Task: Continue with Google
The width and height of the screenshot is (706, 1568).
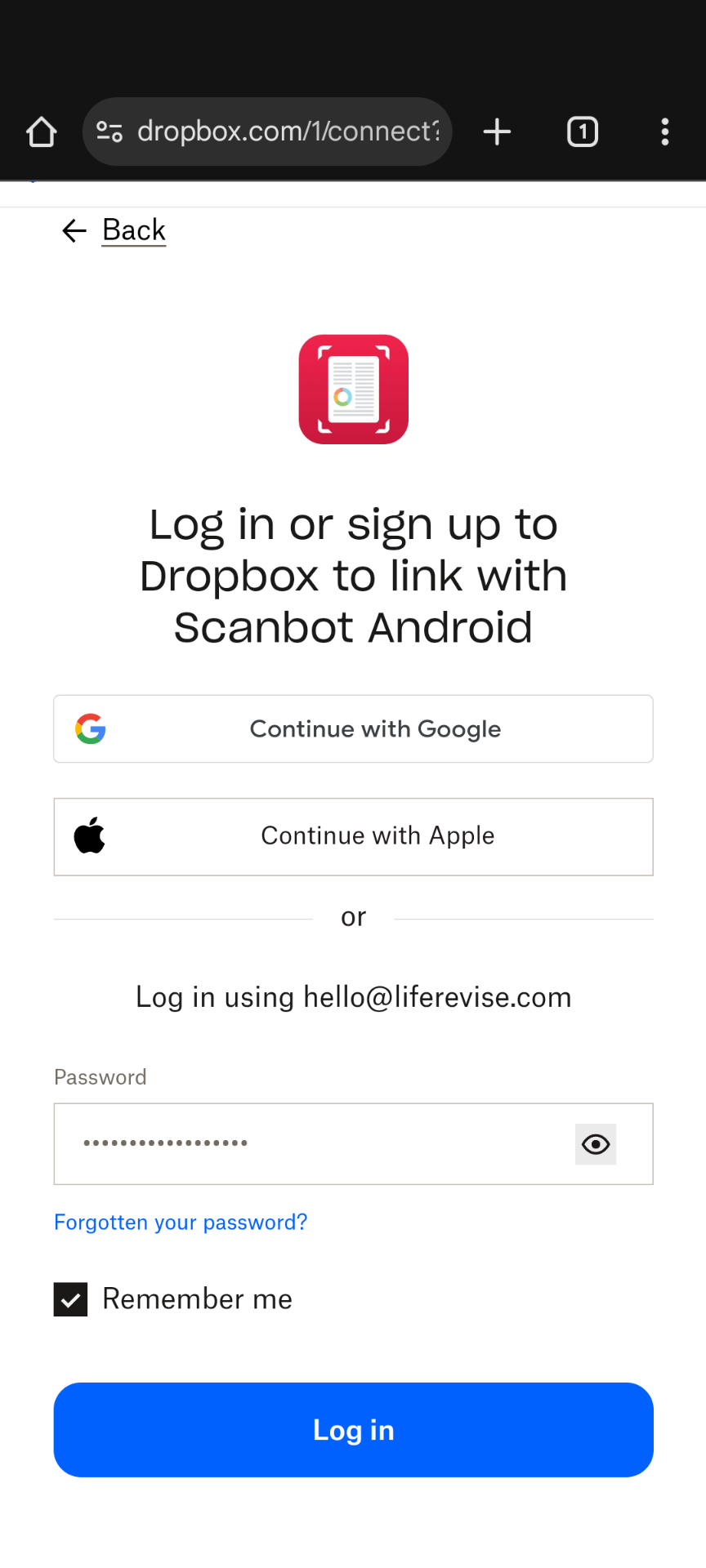Action: (353, 728)
